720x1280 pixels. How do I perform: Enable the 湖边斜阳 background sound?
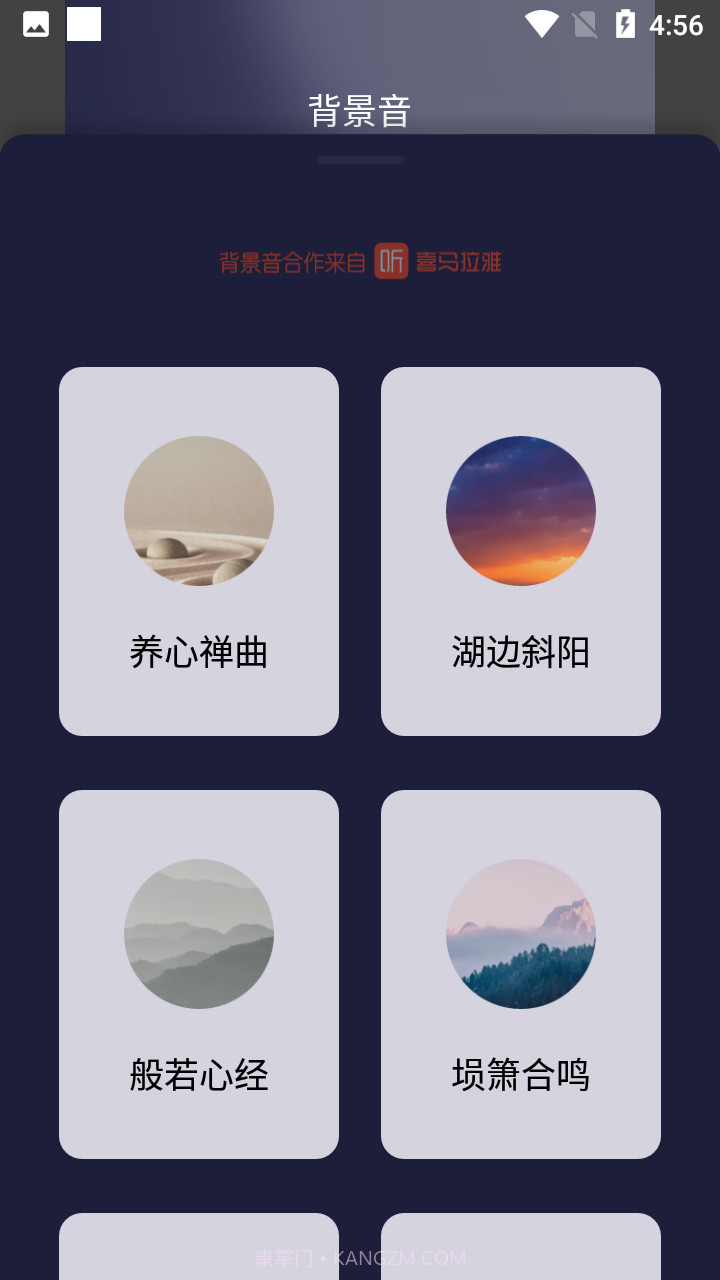520,551
